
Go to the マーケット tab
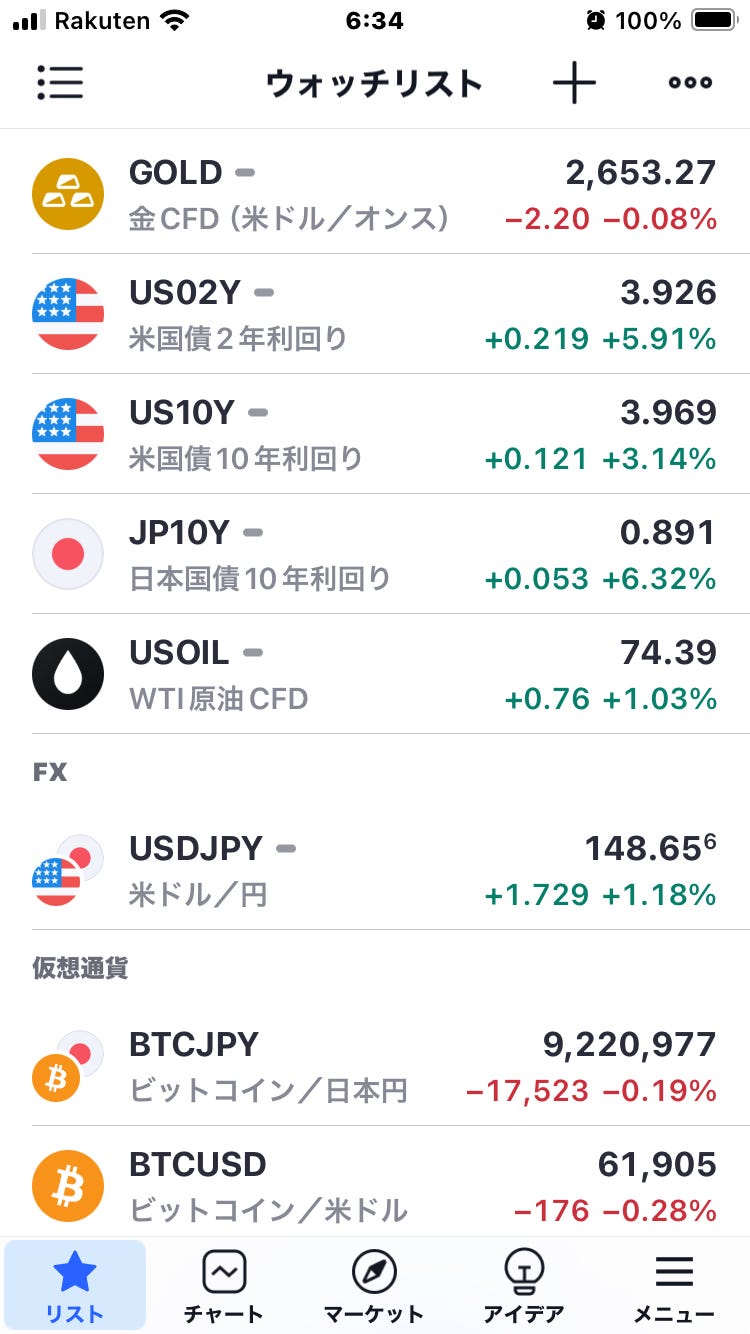(374, 1287)
